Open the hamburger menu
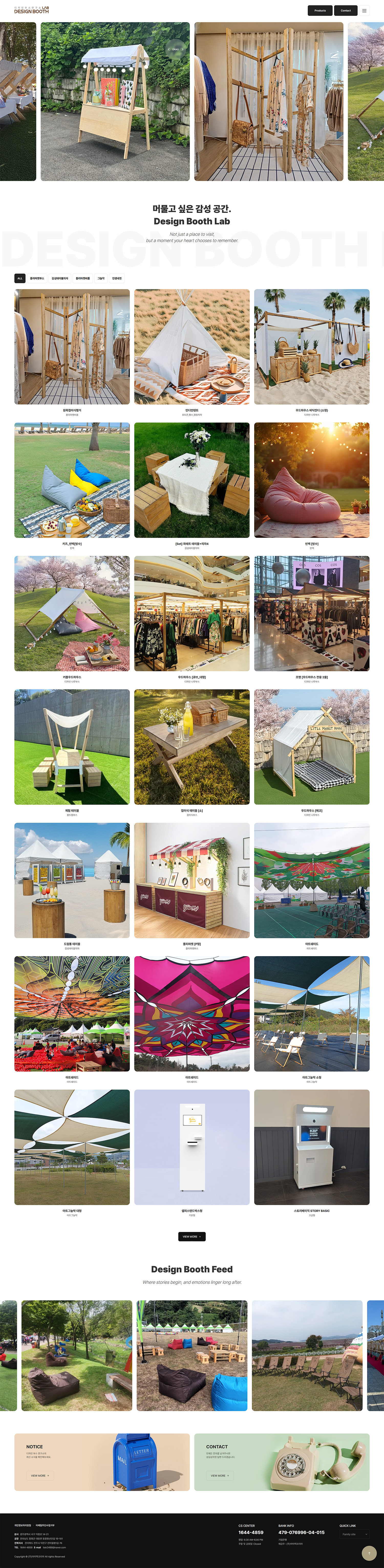384x1568 pixels. tap(365, 10)
